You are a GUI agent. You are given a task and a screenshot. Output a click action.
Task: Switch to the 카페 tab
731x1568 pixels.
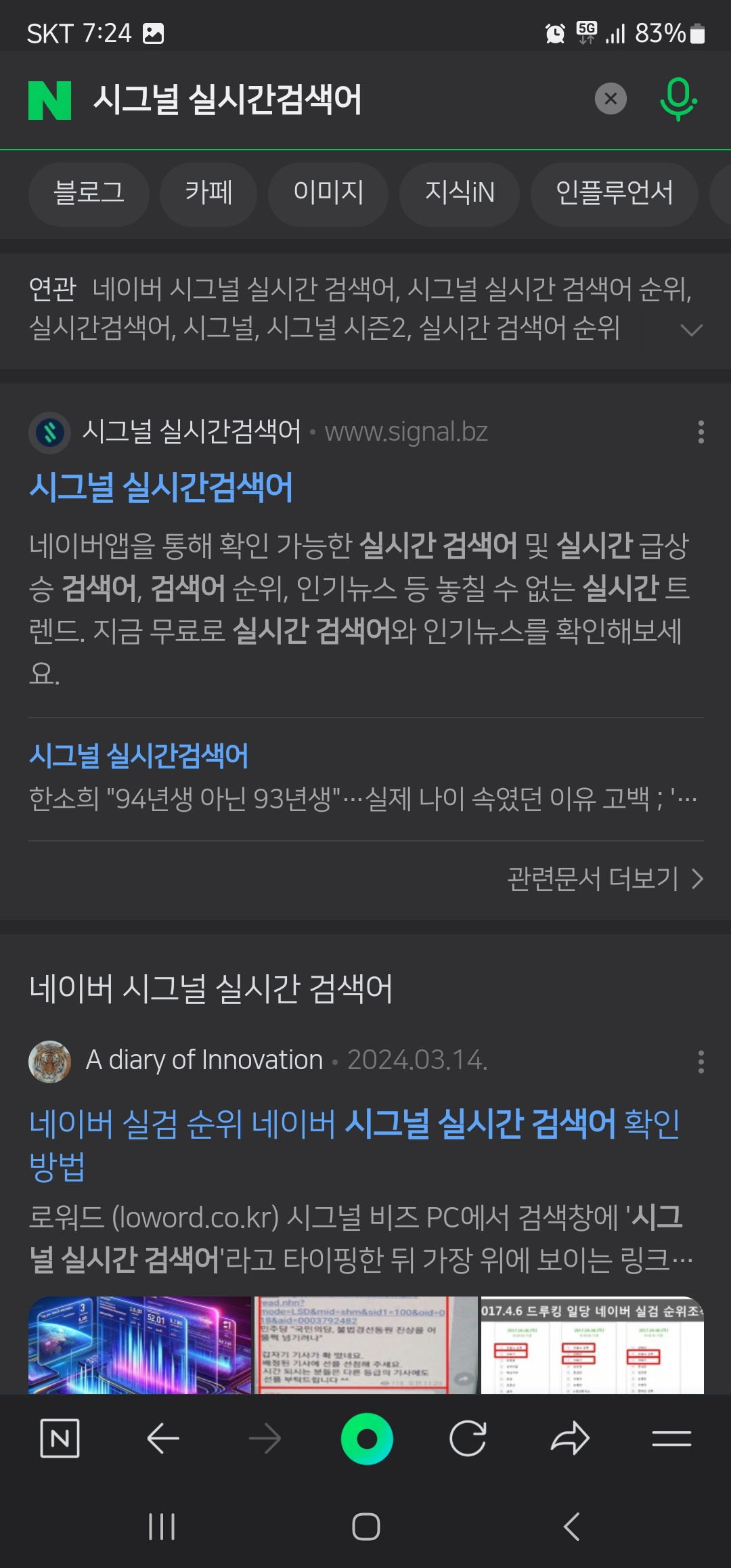point(208,194)
